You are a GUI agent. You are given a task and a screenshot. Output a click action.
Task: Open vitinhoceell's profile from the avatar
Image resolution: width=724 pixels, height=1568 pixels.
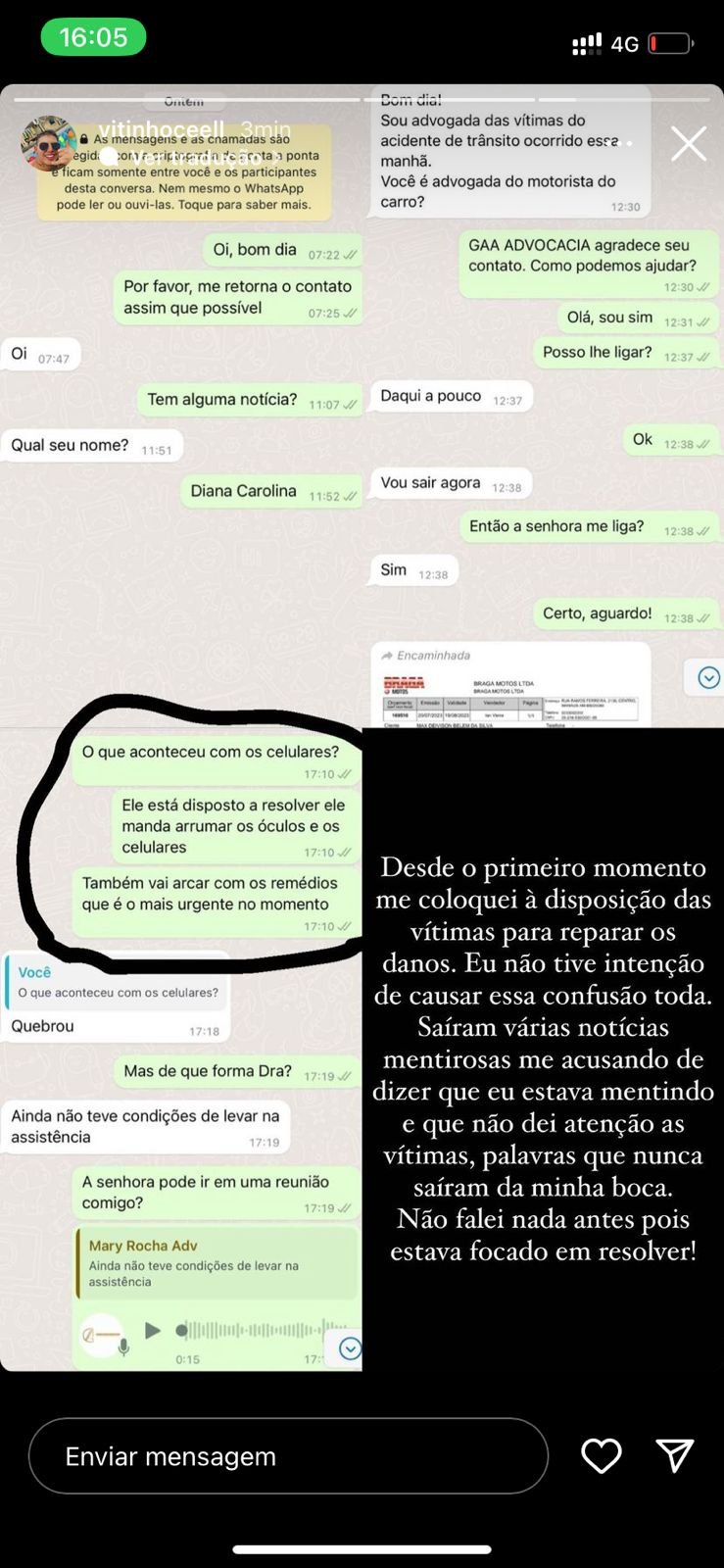[48, 144]
